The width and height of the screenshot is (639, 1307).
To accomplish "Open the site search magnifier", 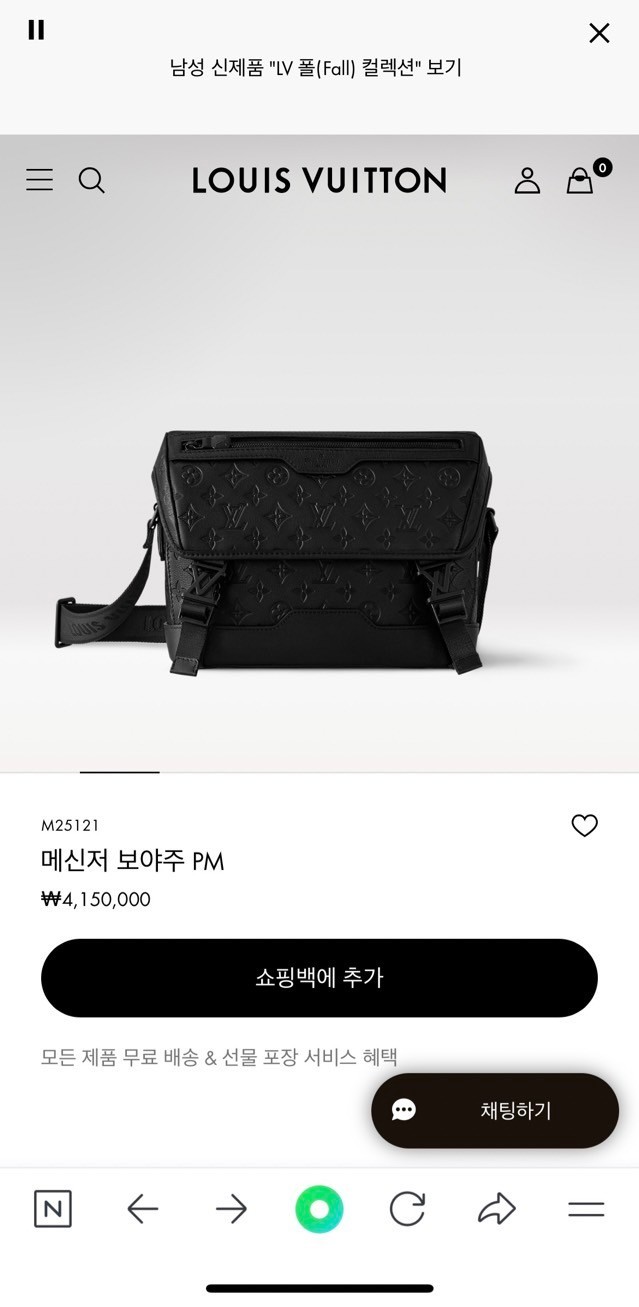I will pos(92,180).
